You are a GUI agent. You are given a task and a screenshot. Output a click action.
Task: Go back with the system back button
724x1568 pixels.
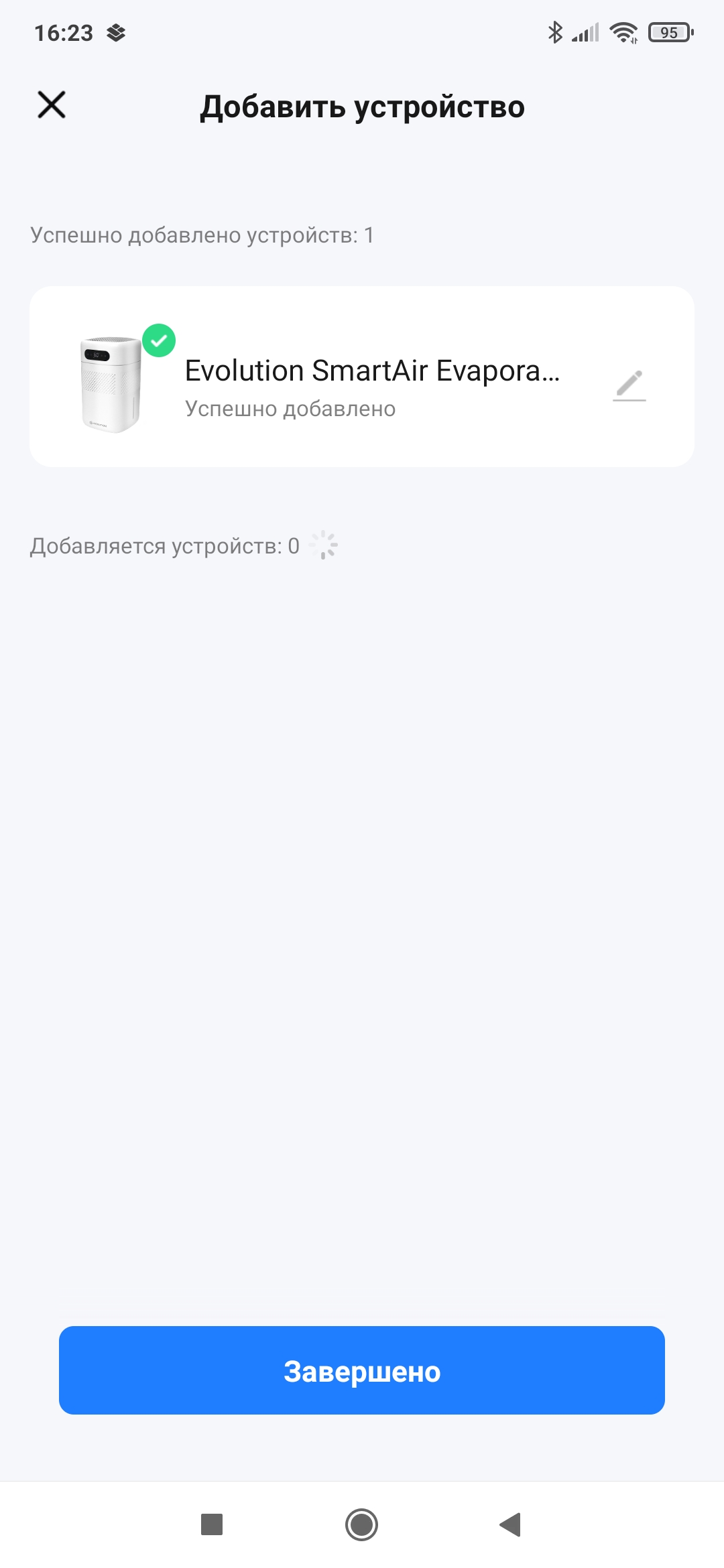click(511, 1524)
